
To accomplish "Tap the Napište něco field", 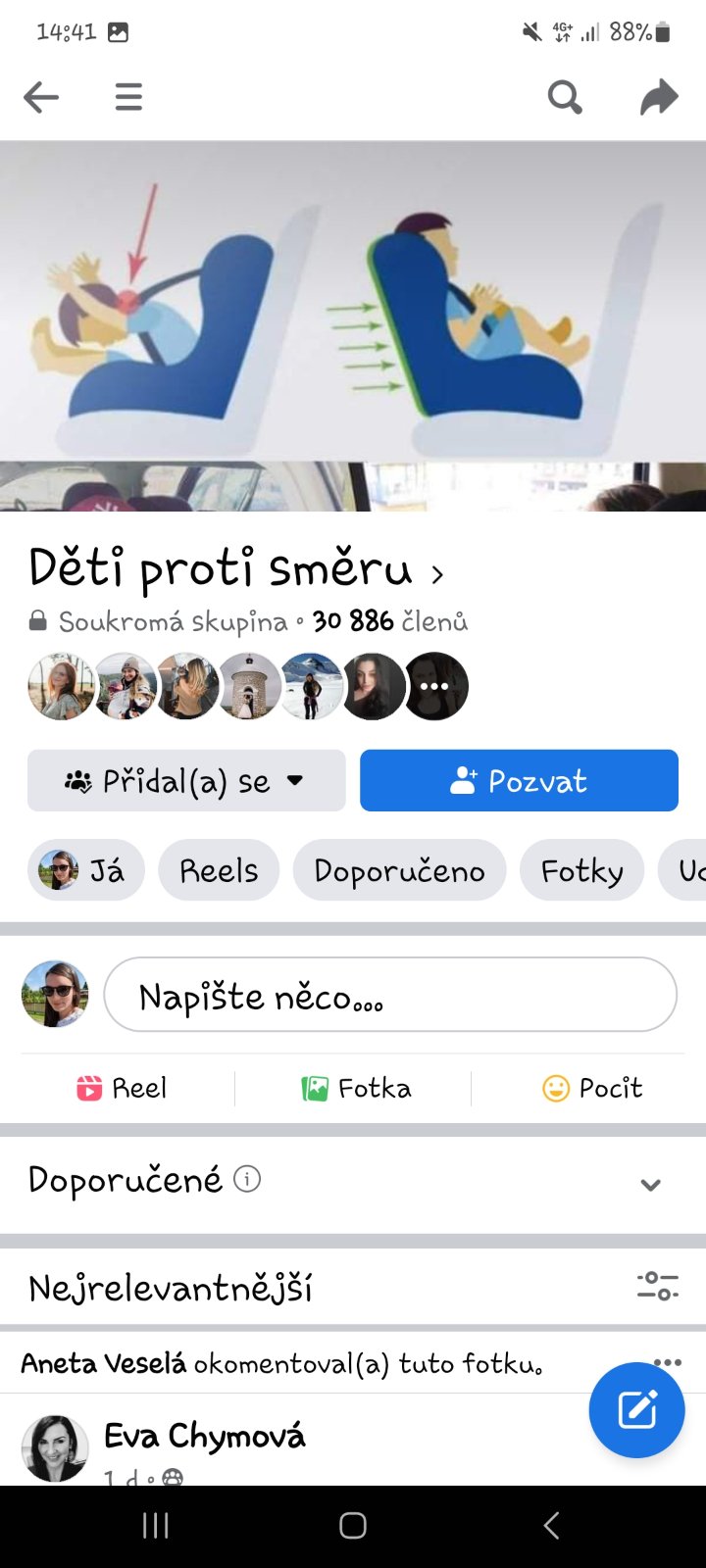I will (389, 996).
